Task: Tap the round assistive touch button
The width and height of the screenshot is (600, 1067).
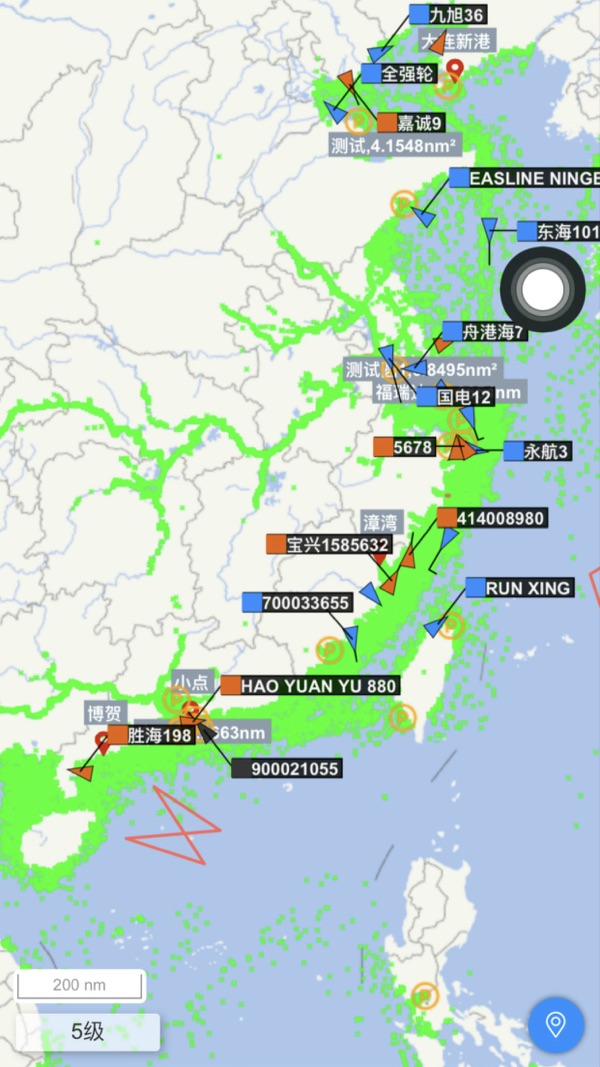Action: [543, 290]
